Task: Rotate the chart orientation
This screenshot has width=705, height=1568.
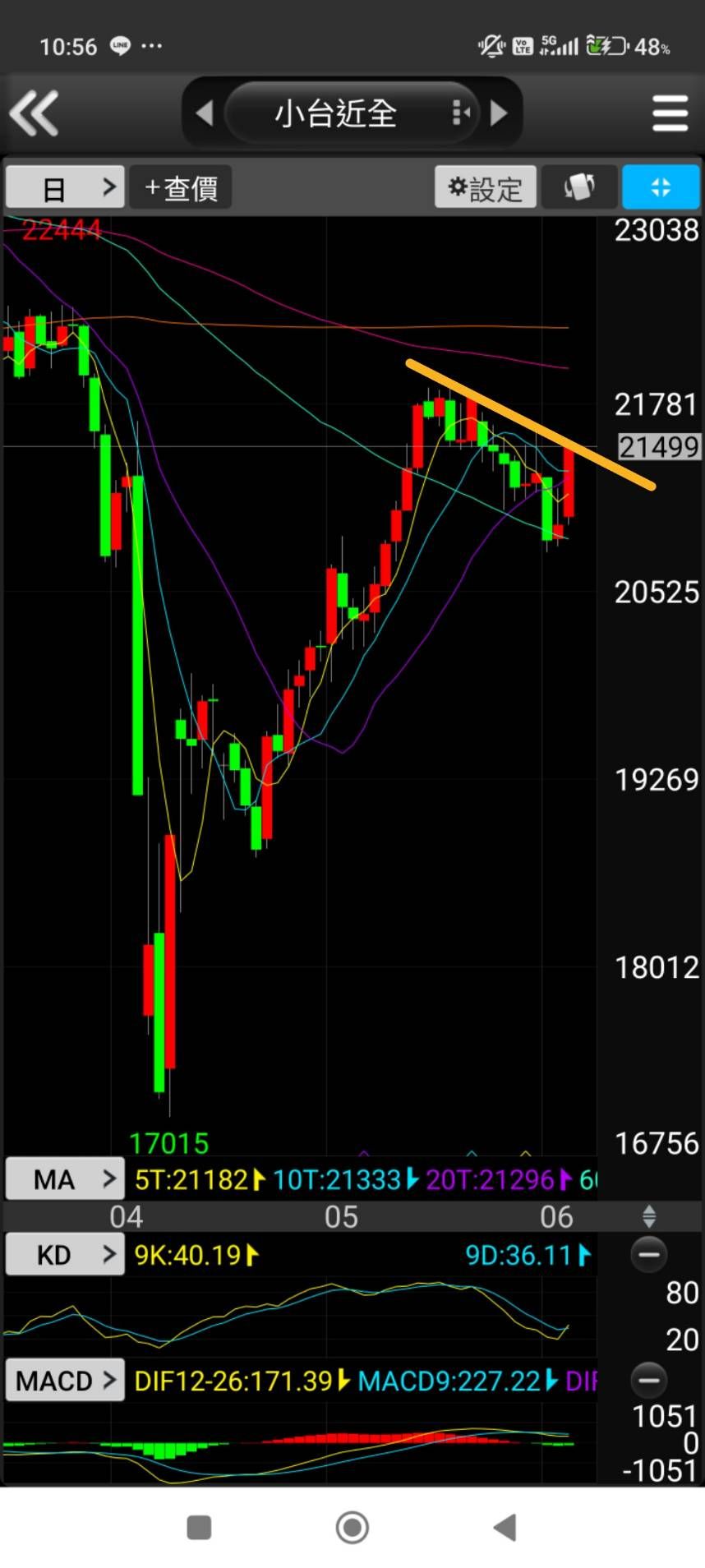Action: click(x=579, y=187)
